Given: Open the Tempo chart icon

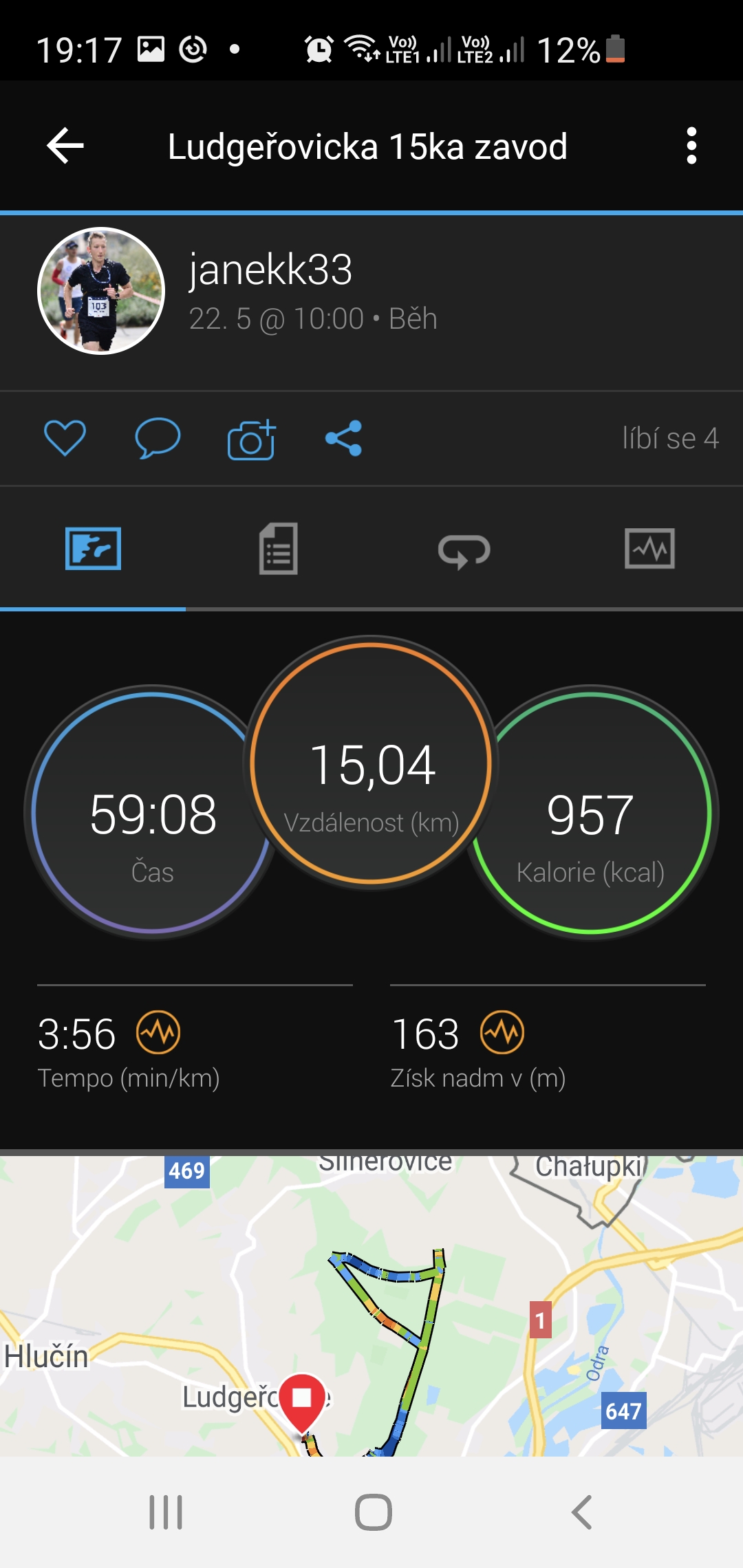Looking at the screenshot, I should tap(158, 1032).
